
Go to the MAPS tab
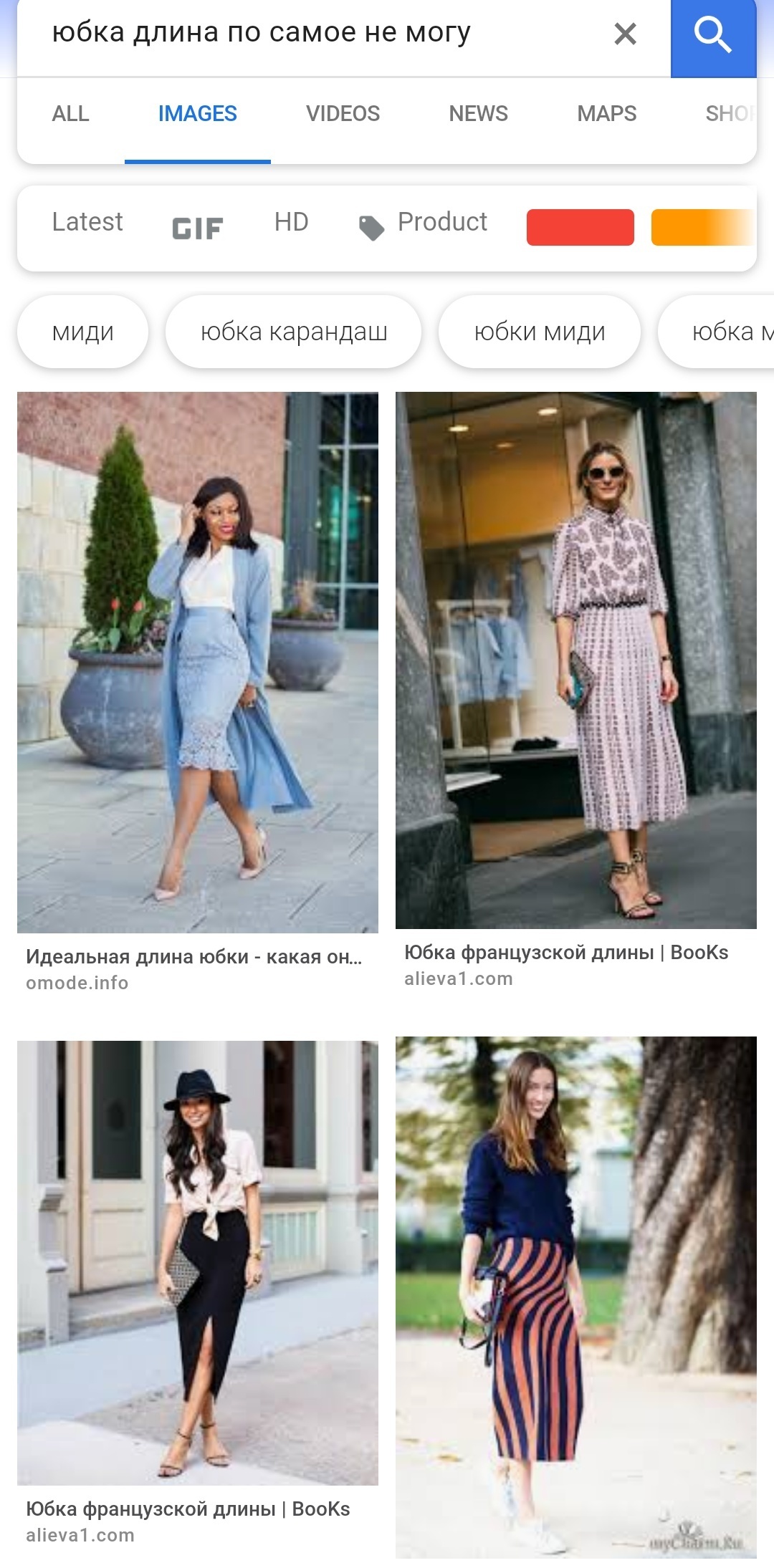coord(606,114)
